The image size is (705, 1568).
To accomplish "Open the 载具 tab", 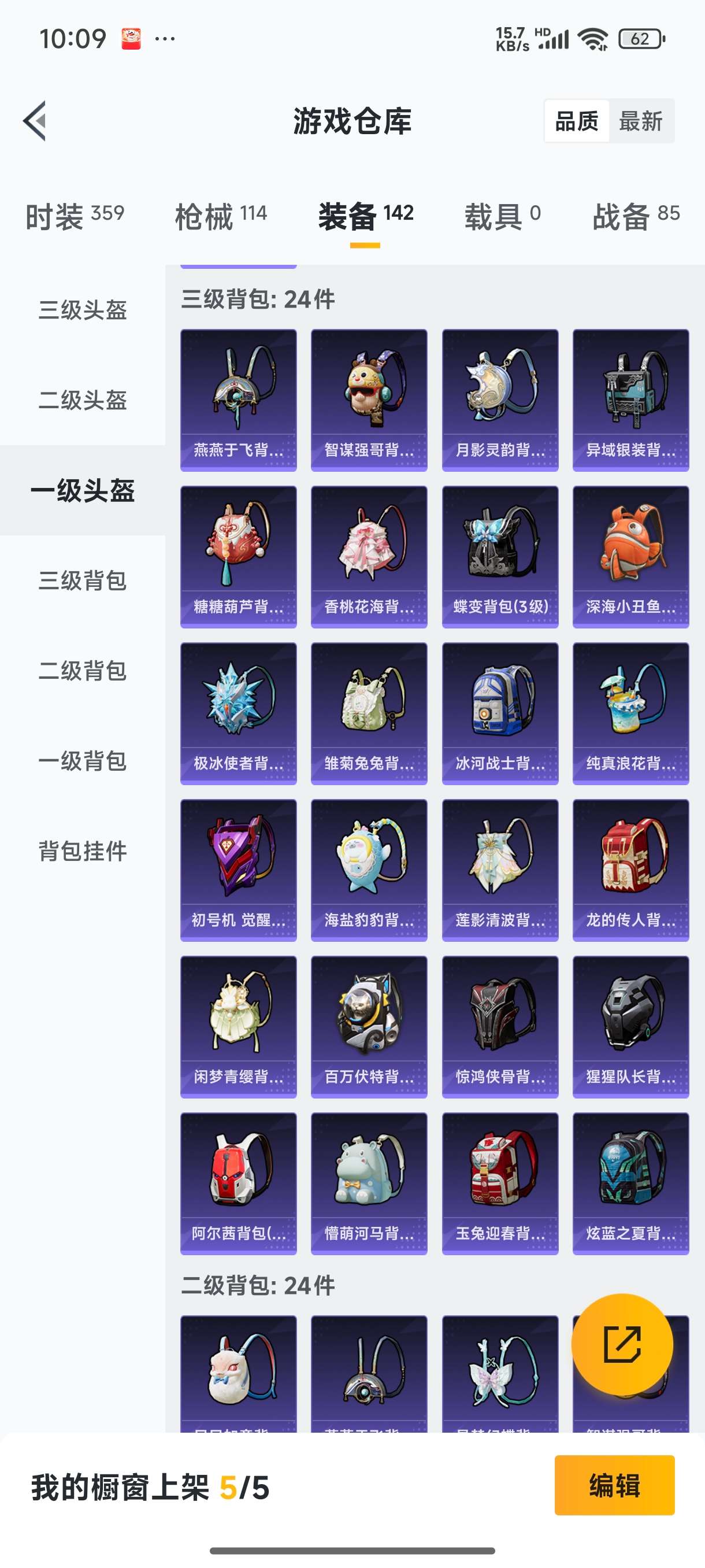I will pyautogui.click(x=502, y=216).
